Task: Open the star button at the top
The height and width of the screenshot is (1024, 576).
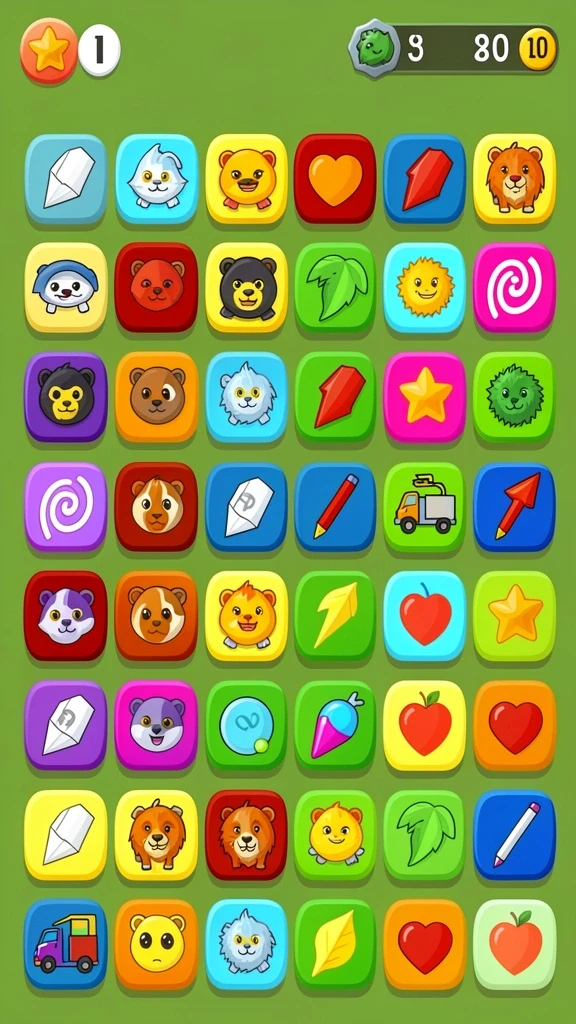Action: [49, 50]
